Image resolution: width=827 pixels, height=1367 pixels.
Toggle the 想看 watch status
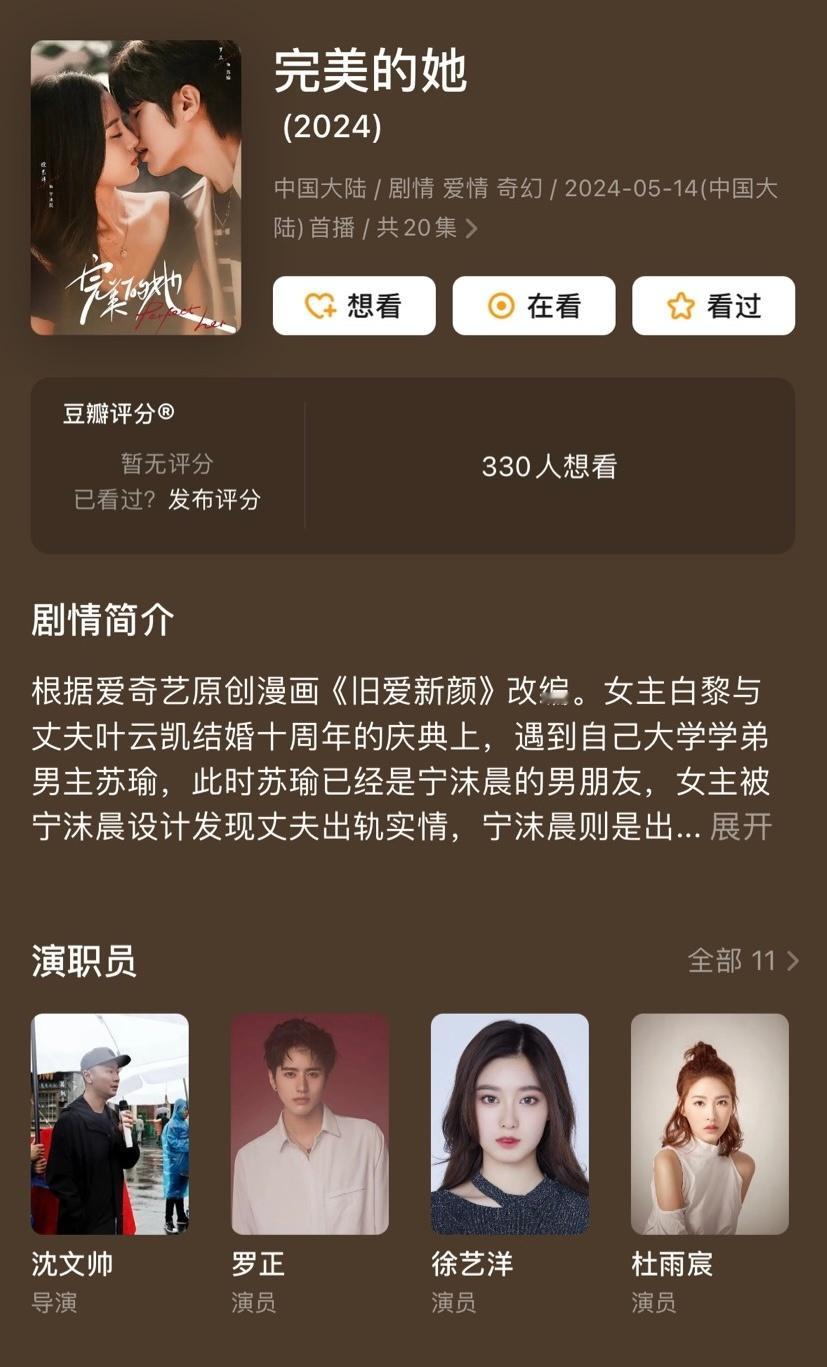coord(354,305)
